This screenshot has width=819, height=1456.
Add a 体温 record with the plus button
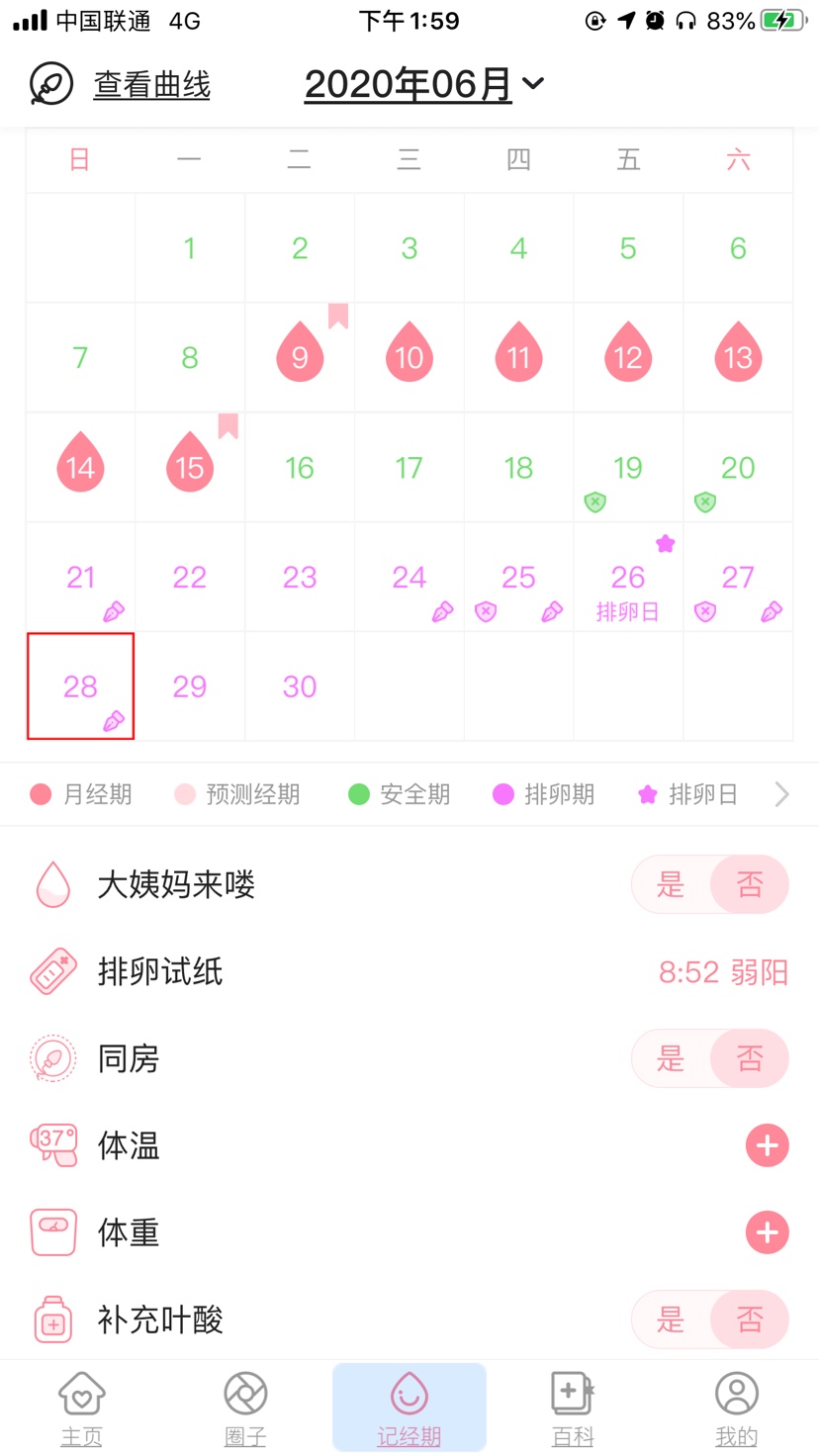pyautogui.click(x=767, y=1145)
